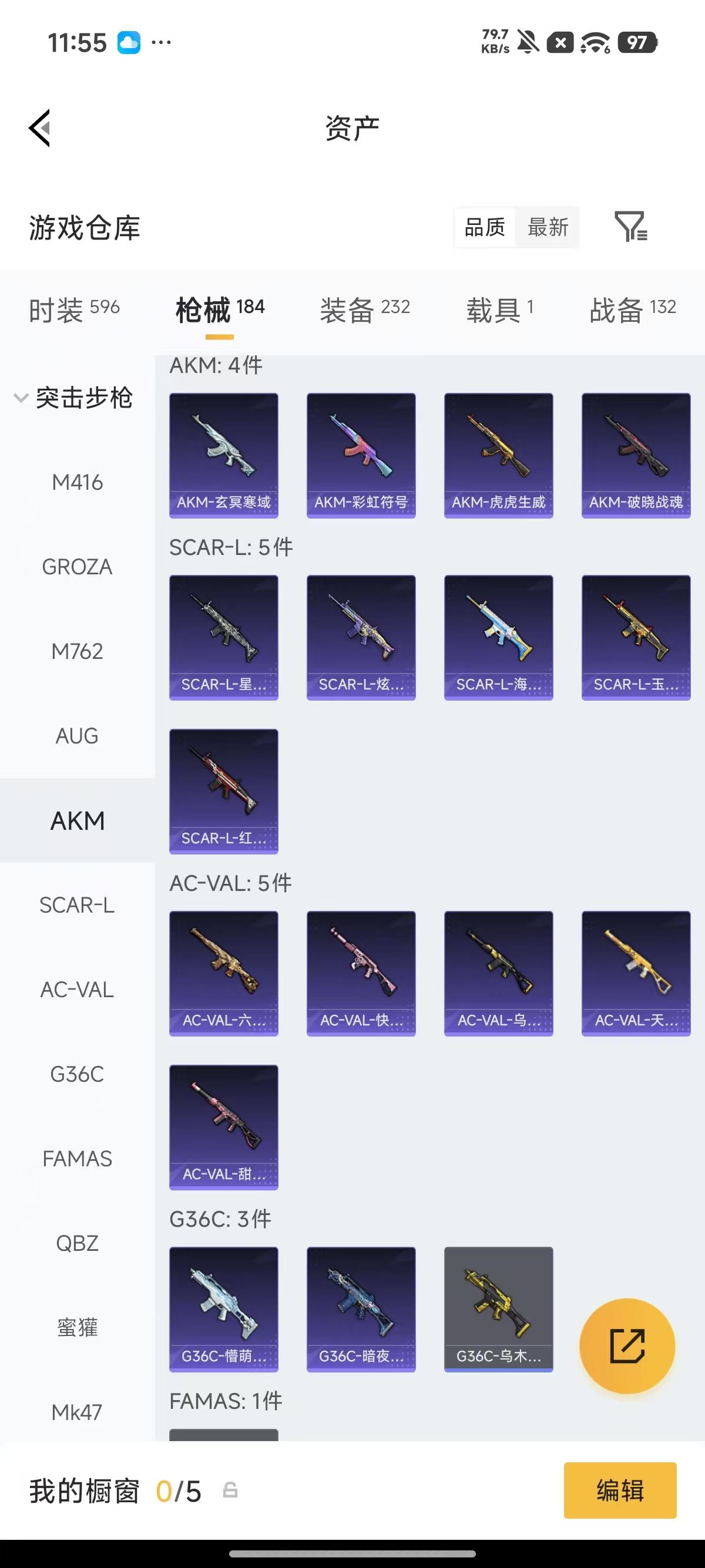Viewport: 705px width, 1568px height.
Task: Jump to FAMAS in the side list
Action: click(x=78, y=1158)
